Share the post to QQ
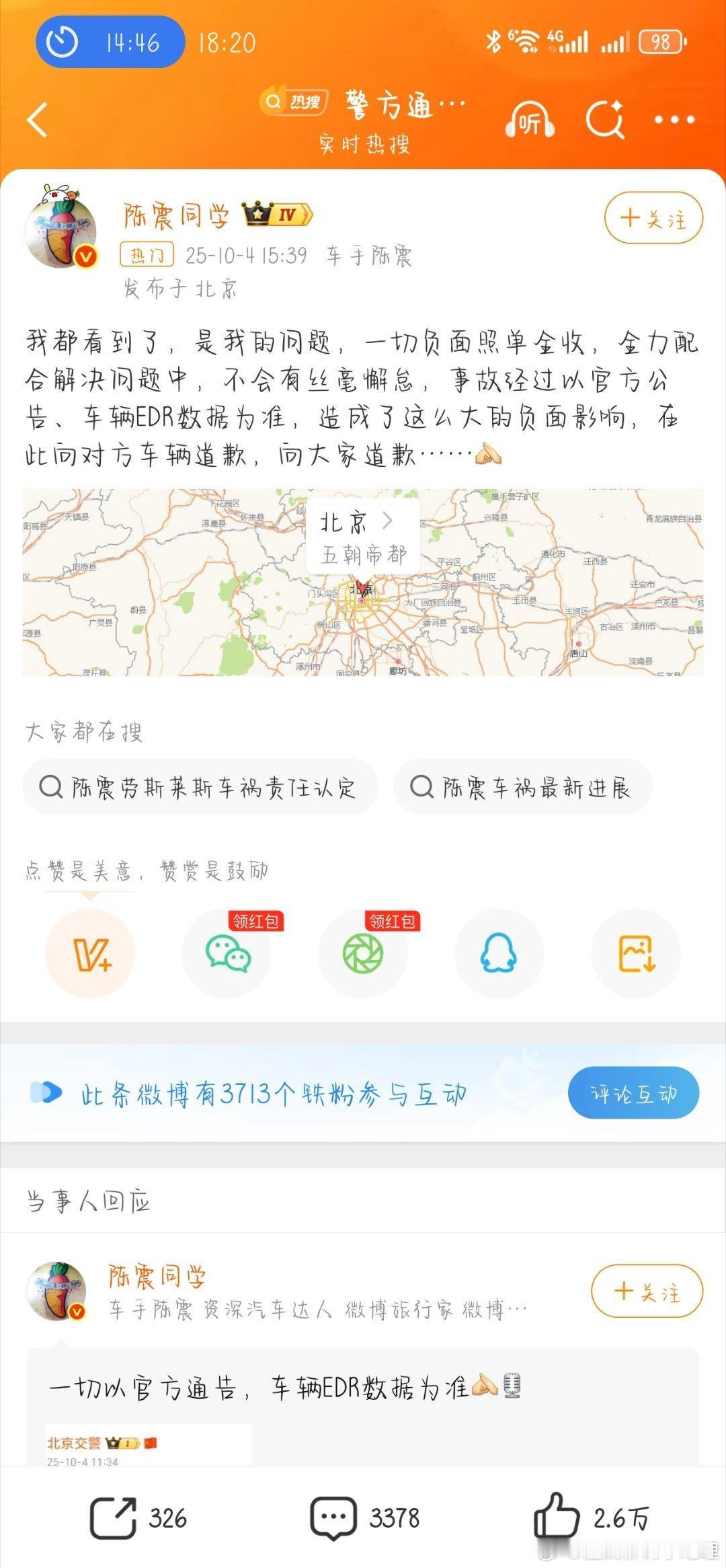Viewport: 726px width, 1568px height. point(499,954)
